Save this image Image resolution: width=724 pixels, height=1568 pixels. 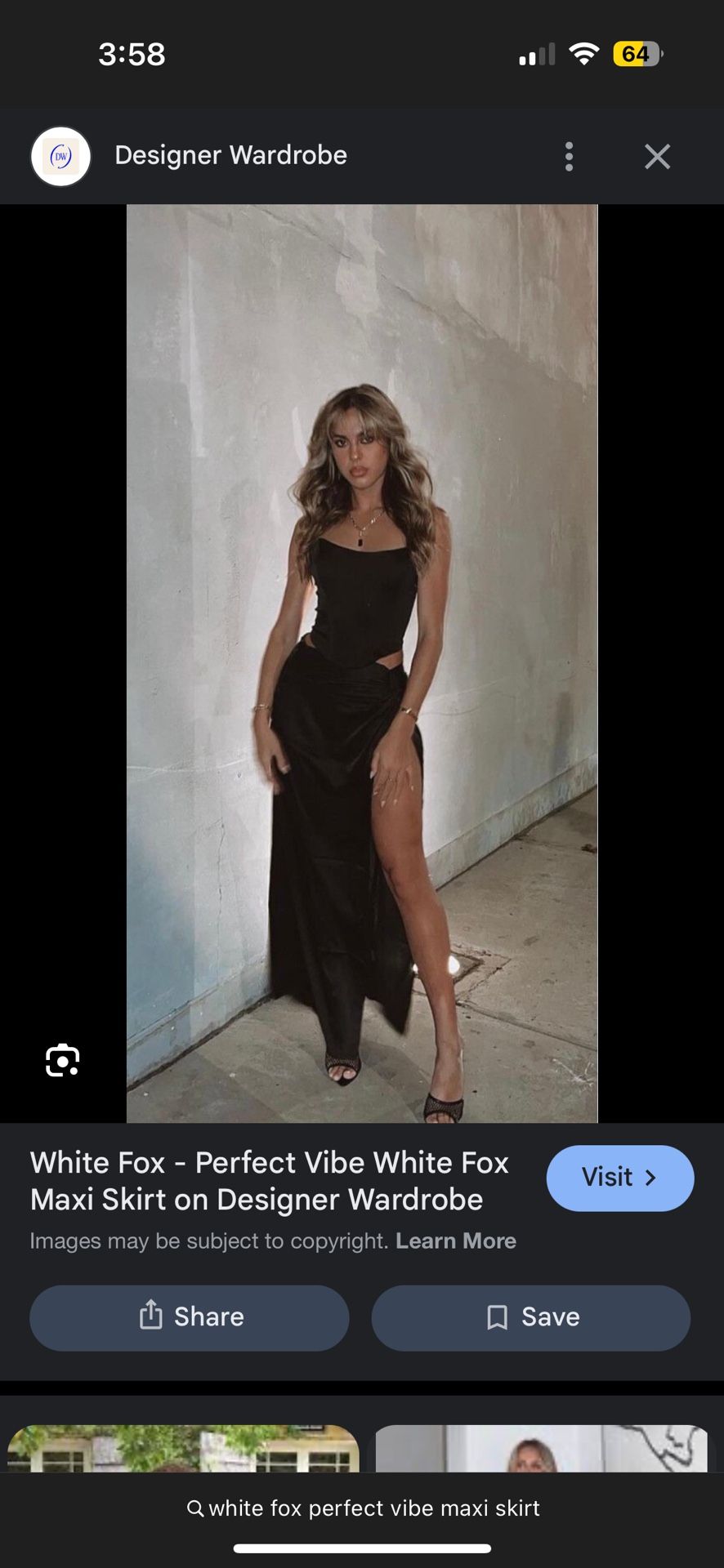[x=531, y=1317]
